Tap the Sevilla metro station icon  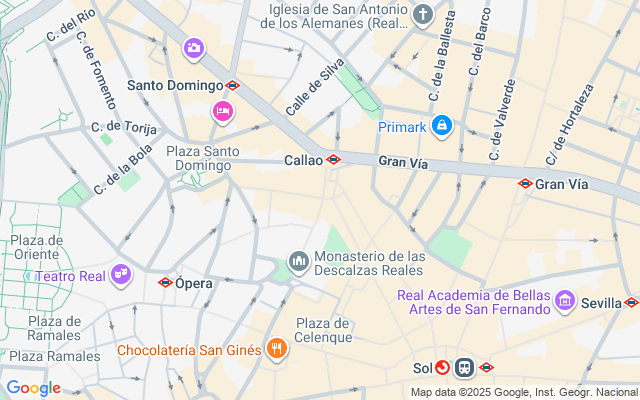click(631, 302)
